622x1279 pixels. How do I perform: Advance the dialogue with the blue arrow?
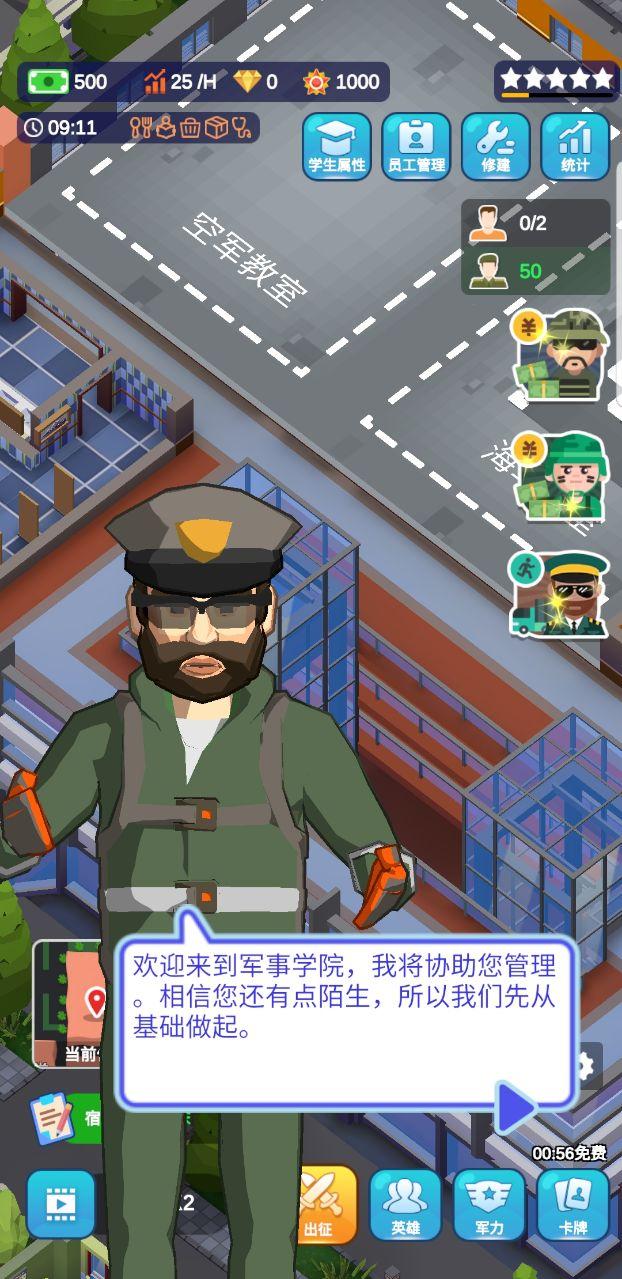click(516, 1107)
